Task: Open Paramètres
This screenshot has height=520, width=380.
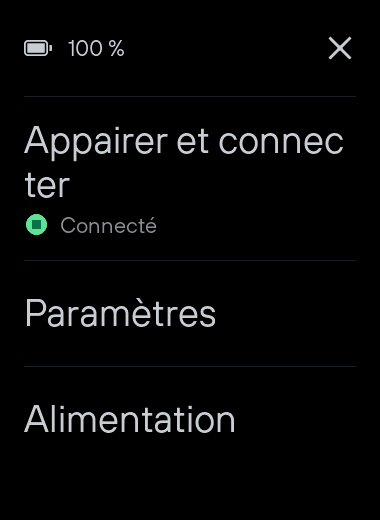Action: (190, 313)
